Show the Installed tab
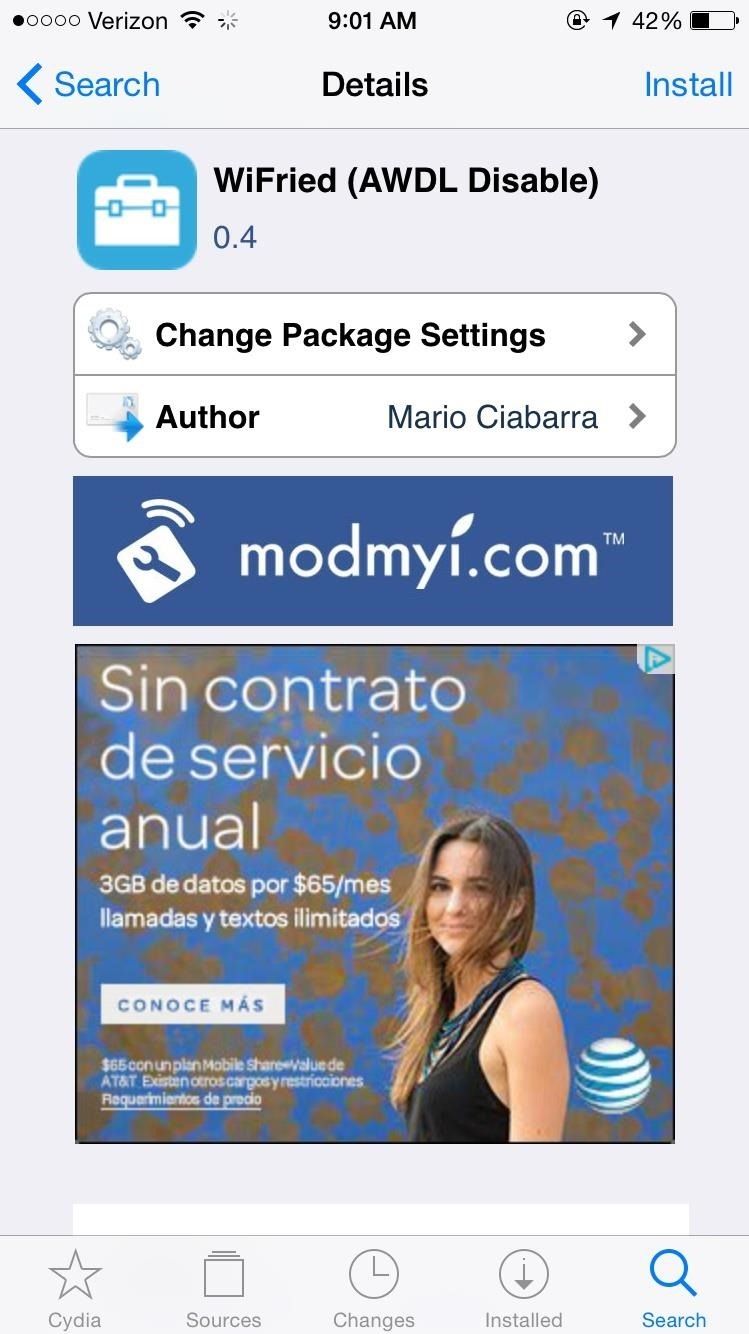749x1334 pixels. 524,1287
